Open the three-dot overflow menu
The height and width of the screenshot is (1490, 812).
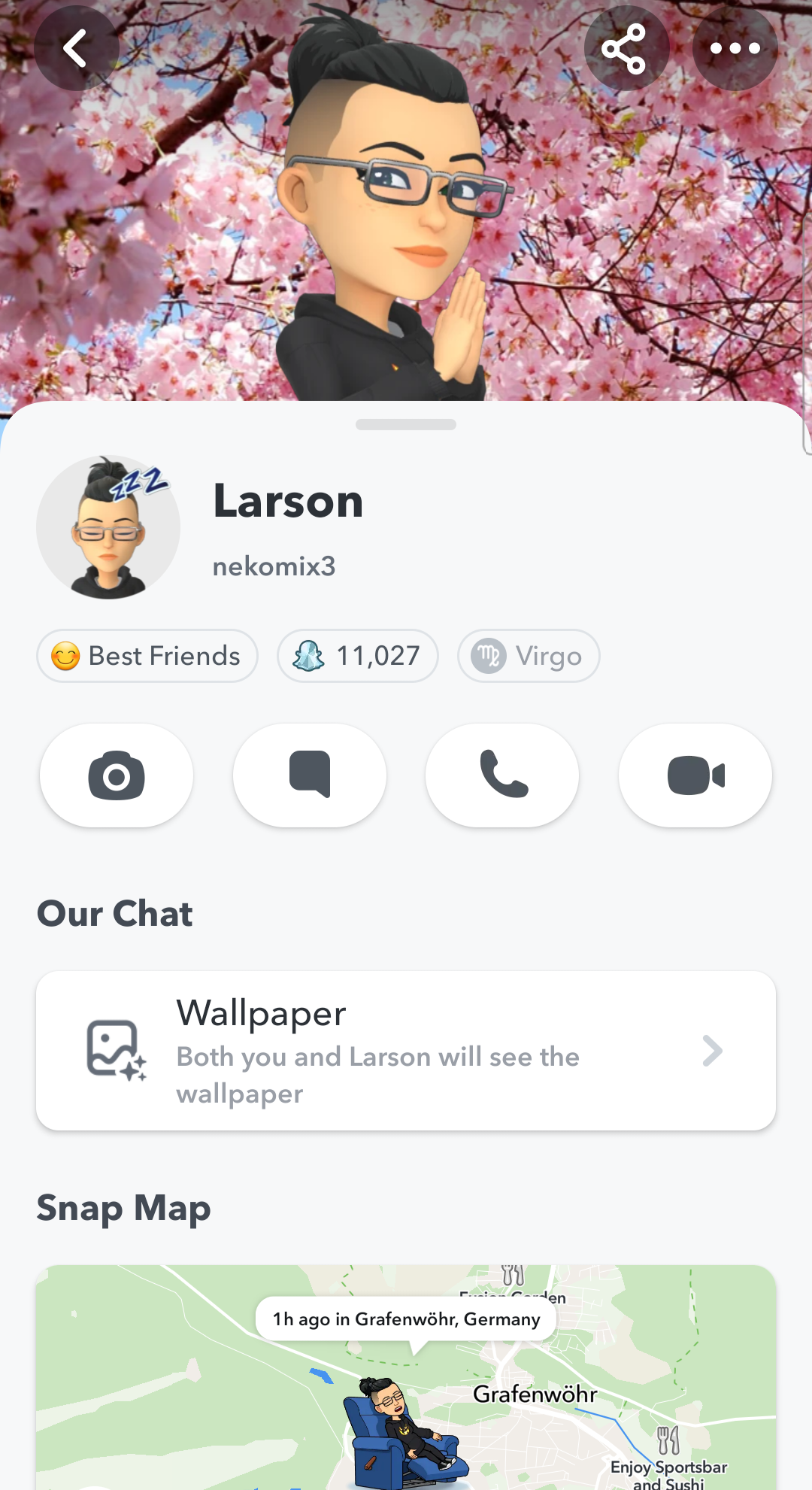[x=735, y=49]
